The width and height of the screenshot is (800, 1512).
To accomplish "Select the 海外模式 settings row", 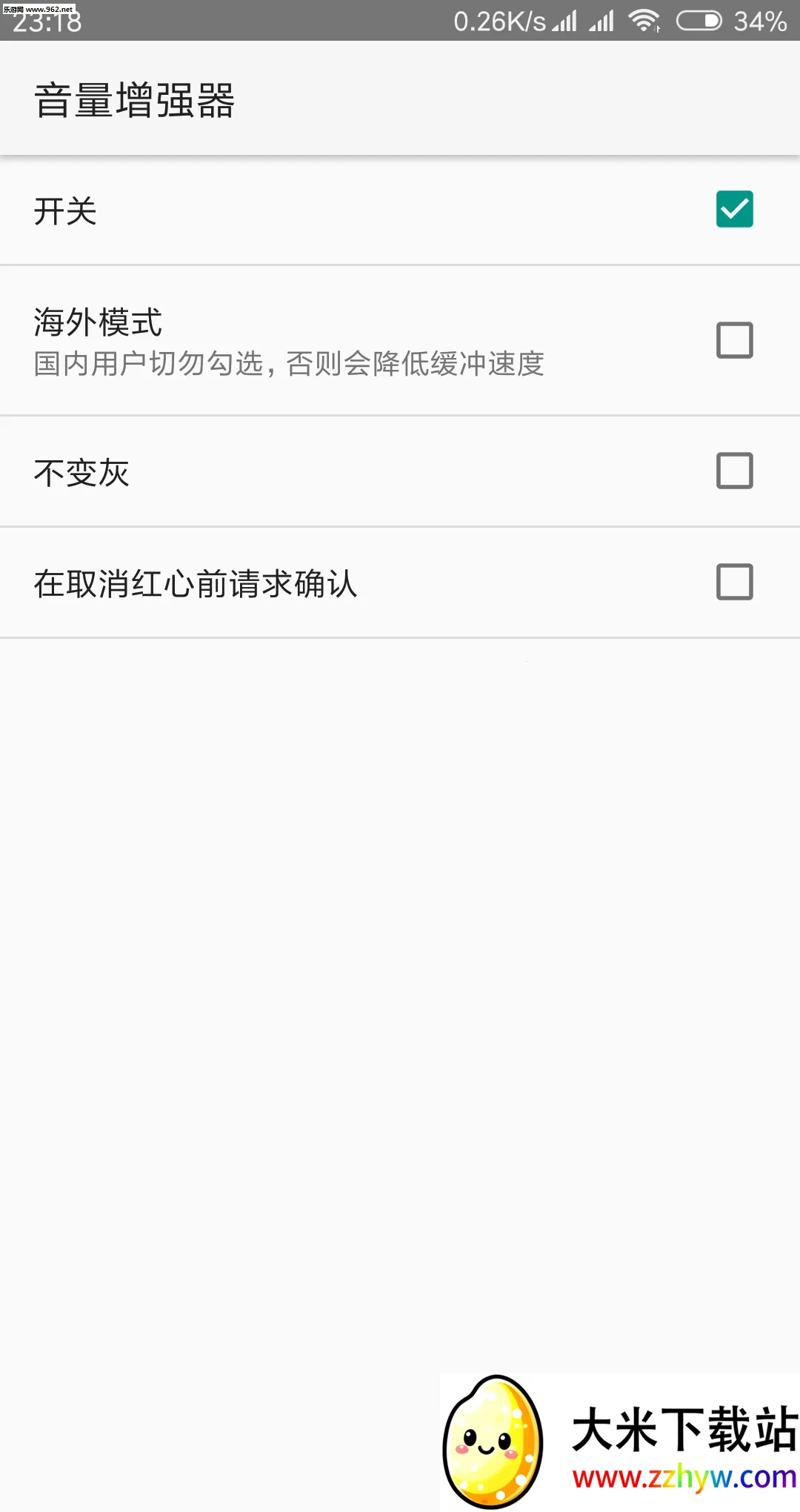I will coord(296,340).
